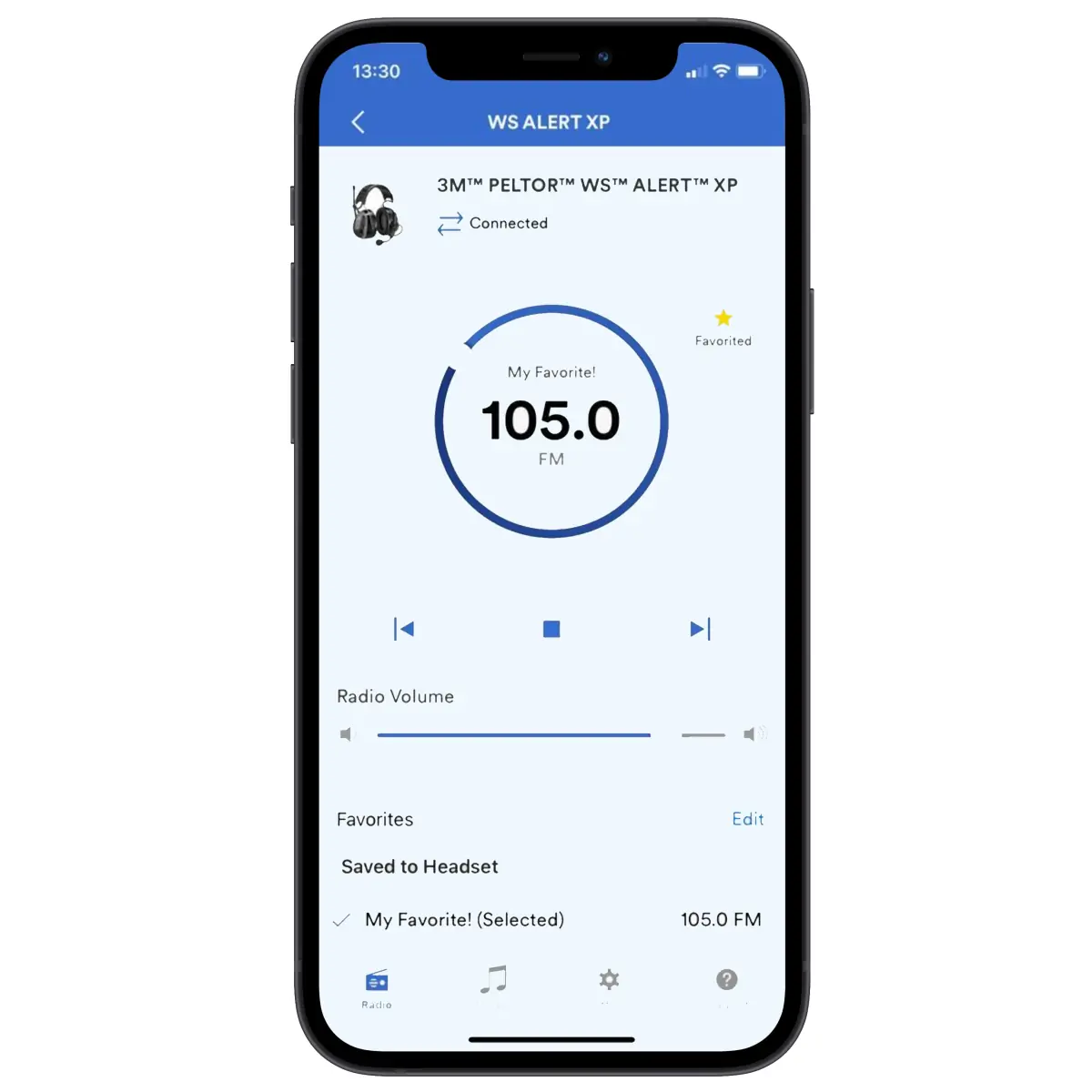This screenshot has height=1092, width=1092.
Task: Open the settings gear tab
Action: 609,980
